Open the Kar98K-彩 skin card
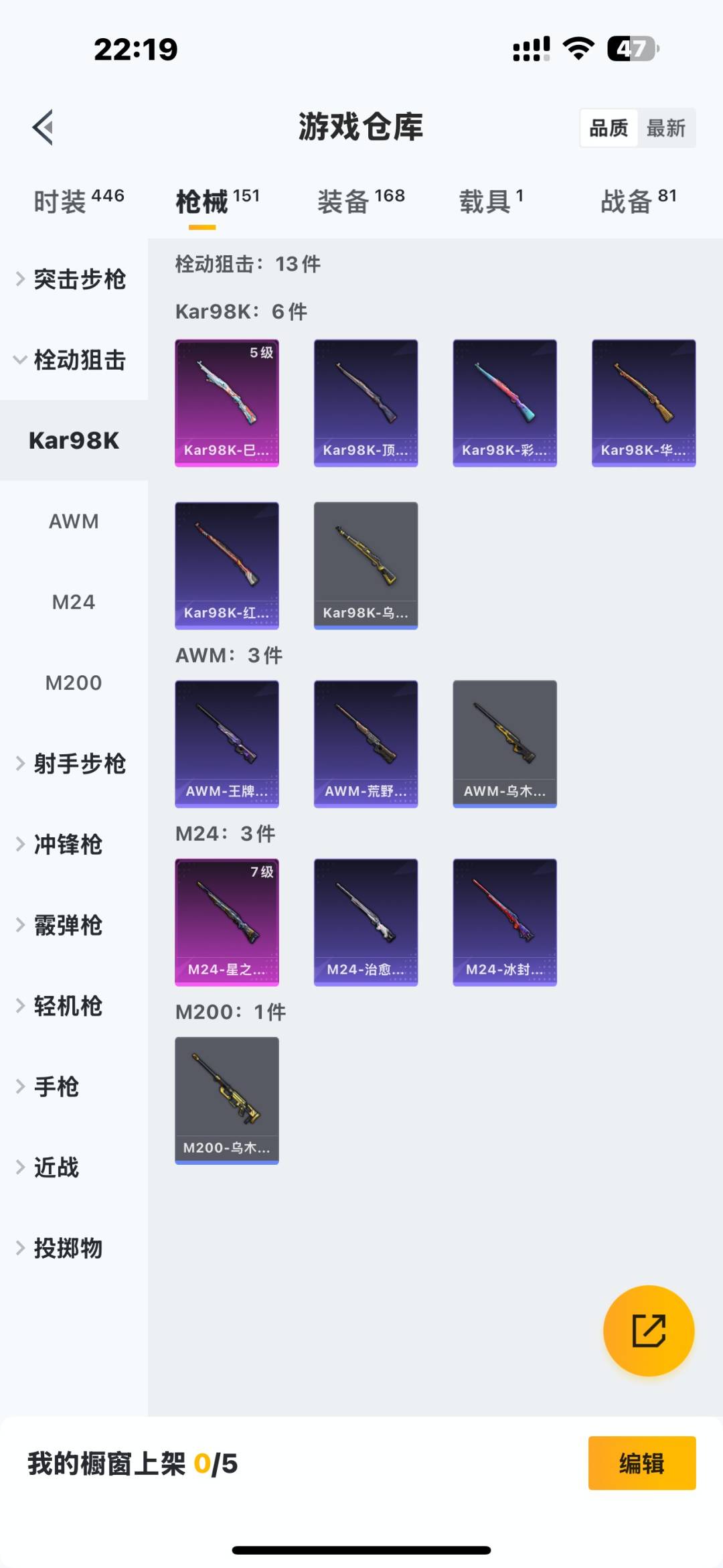Viewport: 723px width, 1568px height. 505,403
